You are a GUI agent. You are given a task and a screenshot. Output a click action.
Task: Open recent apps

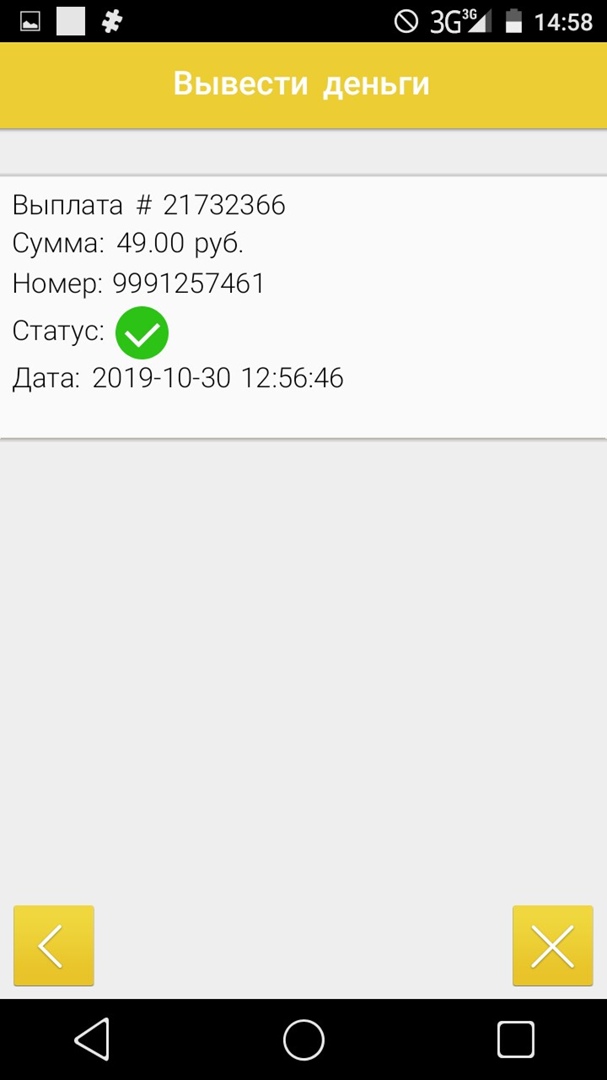point(515,1040)
